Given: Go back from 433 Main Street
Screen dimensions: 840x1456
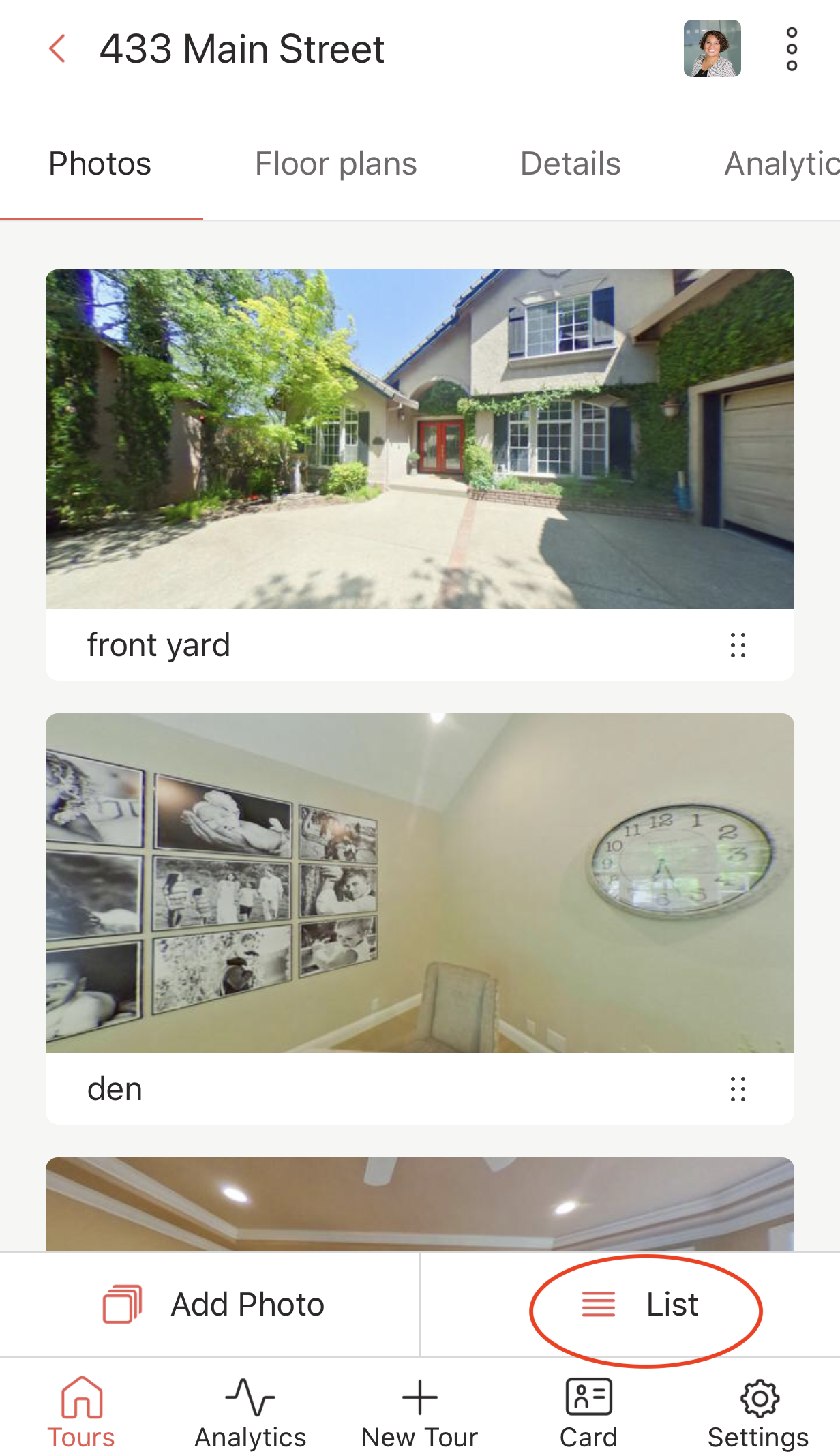Looking at the screenshot, I should pyautogui.click(x=58, y=49).
